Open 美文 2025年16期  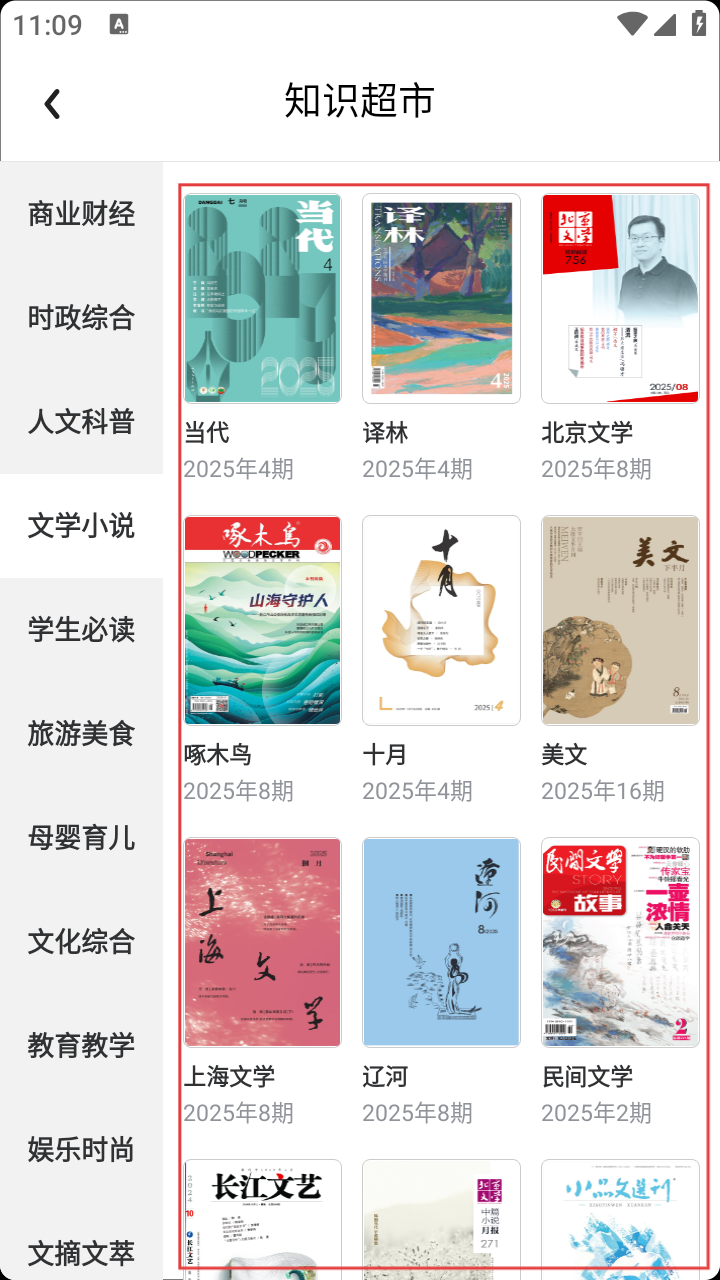(620, 621)
